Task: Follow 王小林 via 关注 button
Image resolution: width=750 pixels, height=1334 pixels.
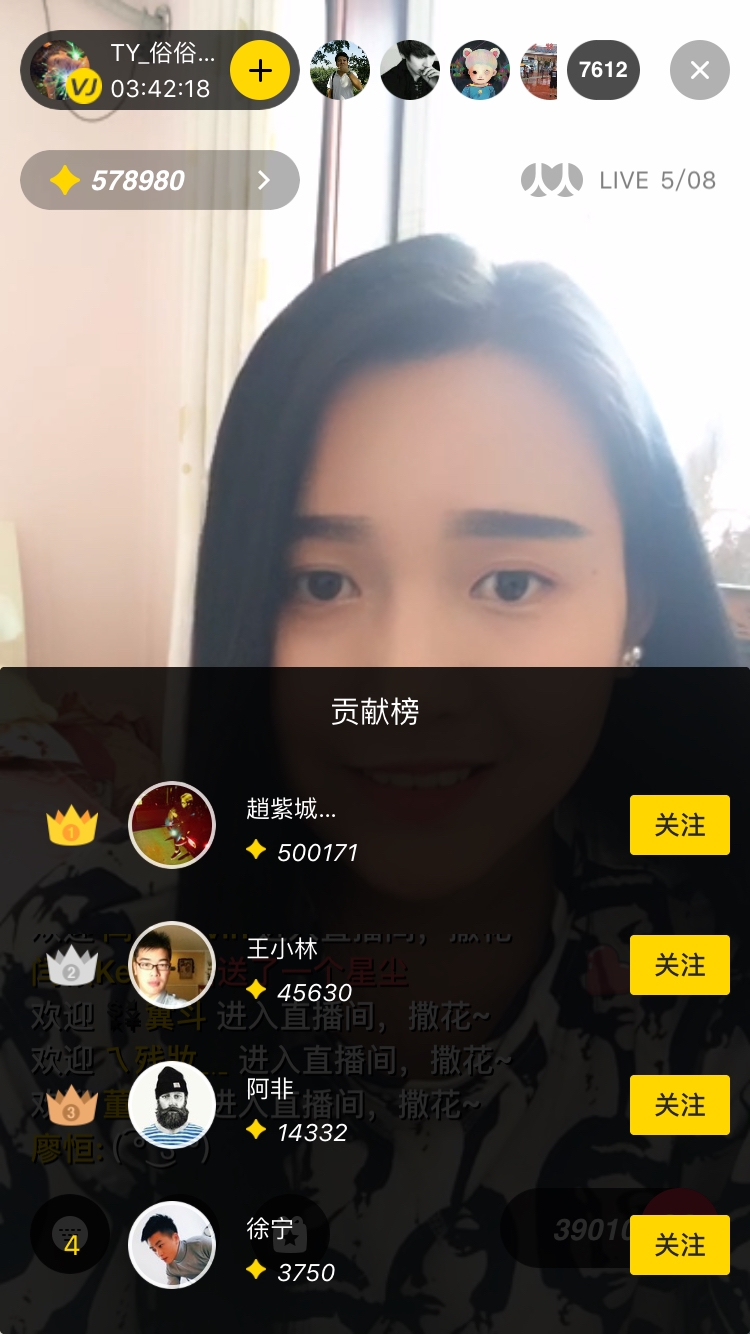Action: tap(680, 965)
